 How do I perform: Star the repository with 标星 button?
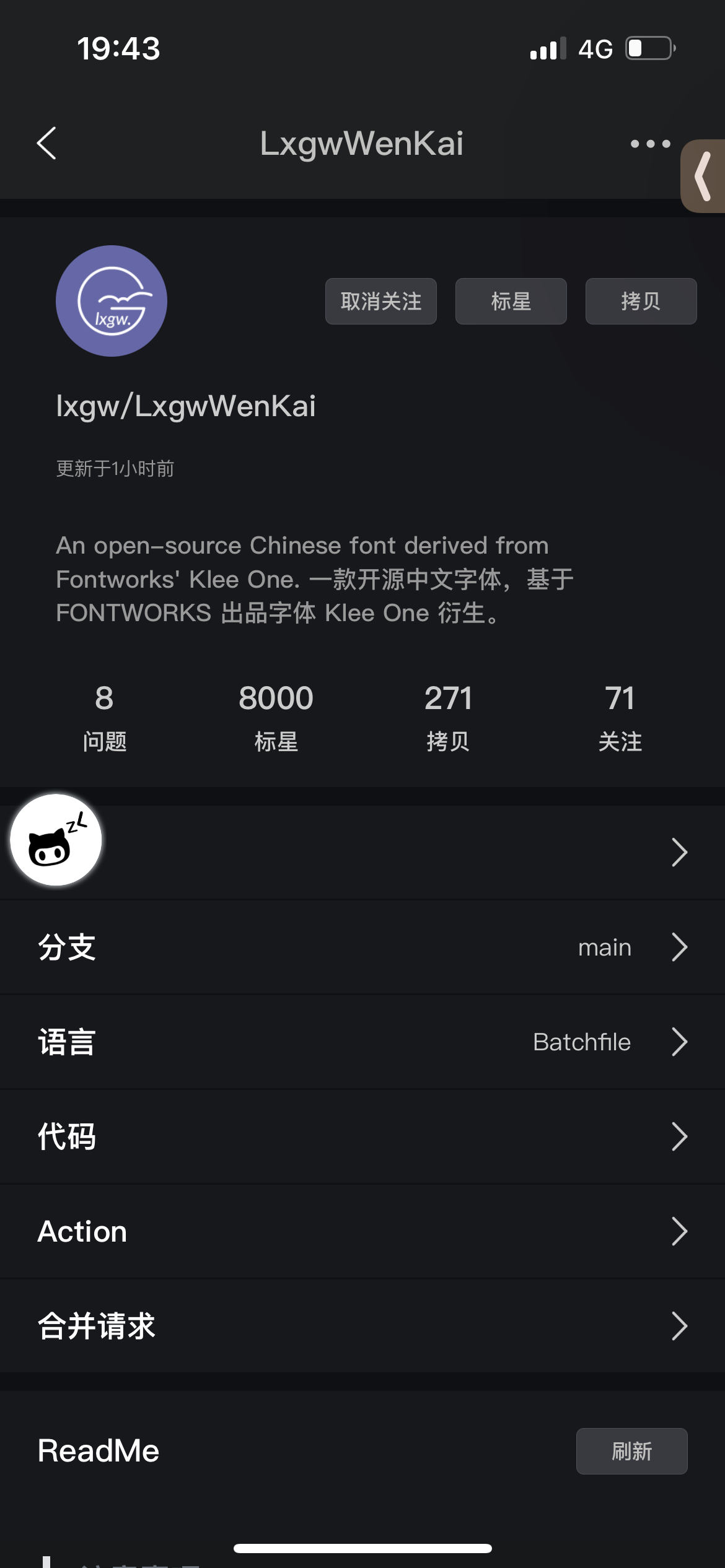[x=511, y=302]
